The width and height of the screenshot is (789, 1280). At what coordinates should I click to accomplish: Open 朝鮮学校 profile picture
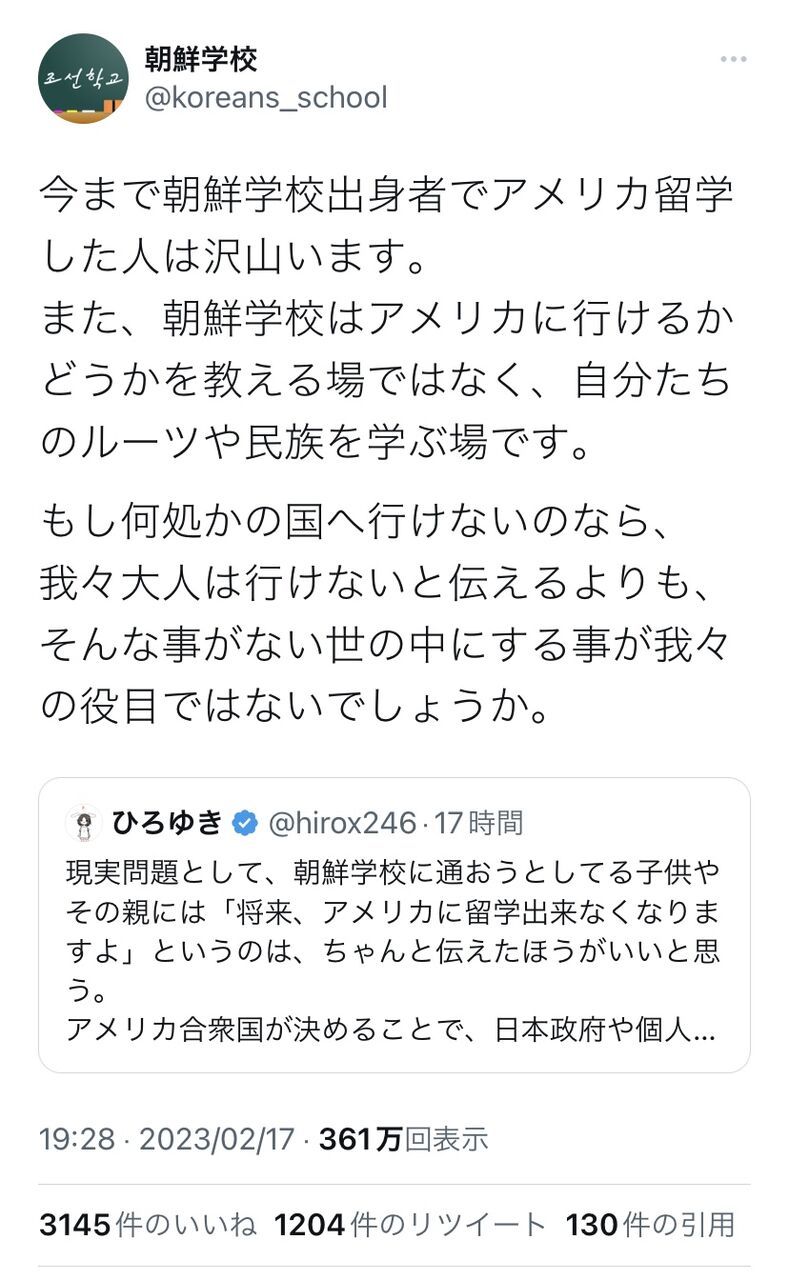pyautogui.click(x=83, y=79)
